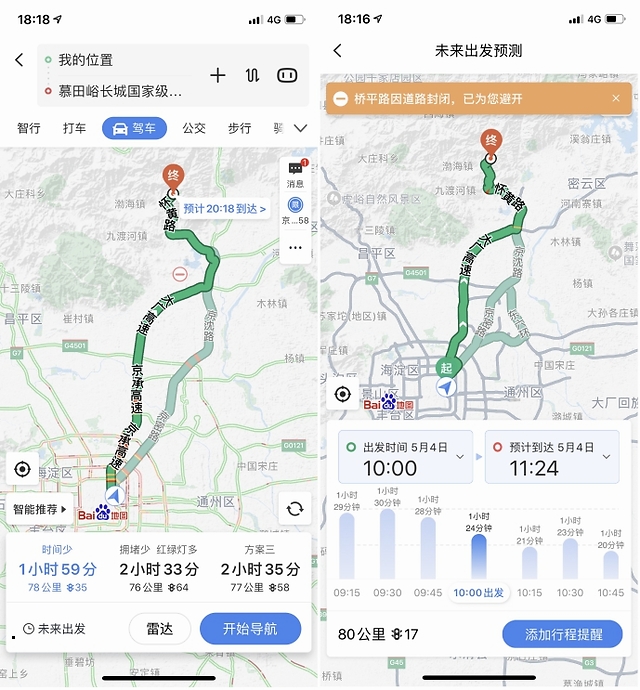This screenshot has height=690, width=640.
Task: Open the 预计到达 11:24 picker
Action: click(553, 458)
